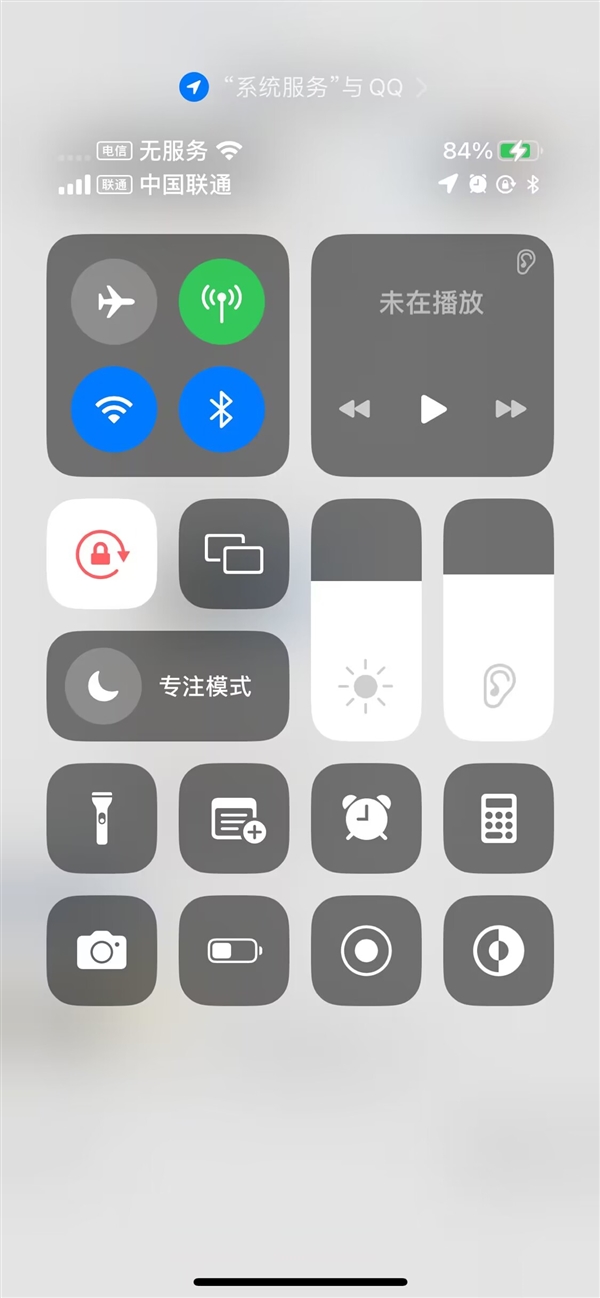Create a quick note

click(234, 818)
